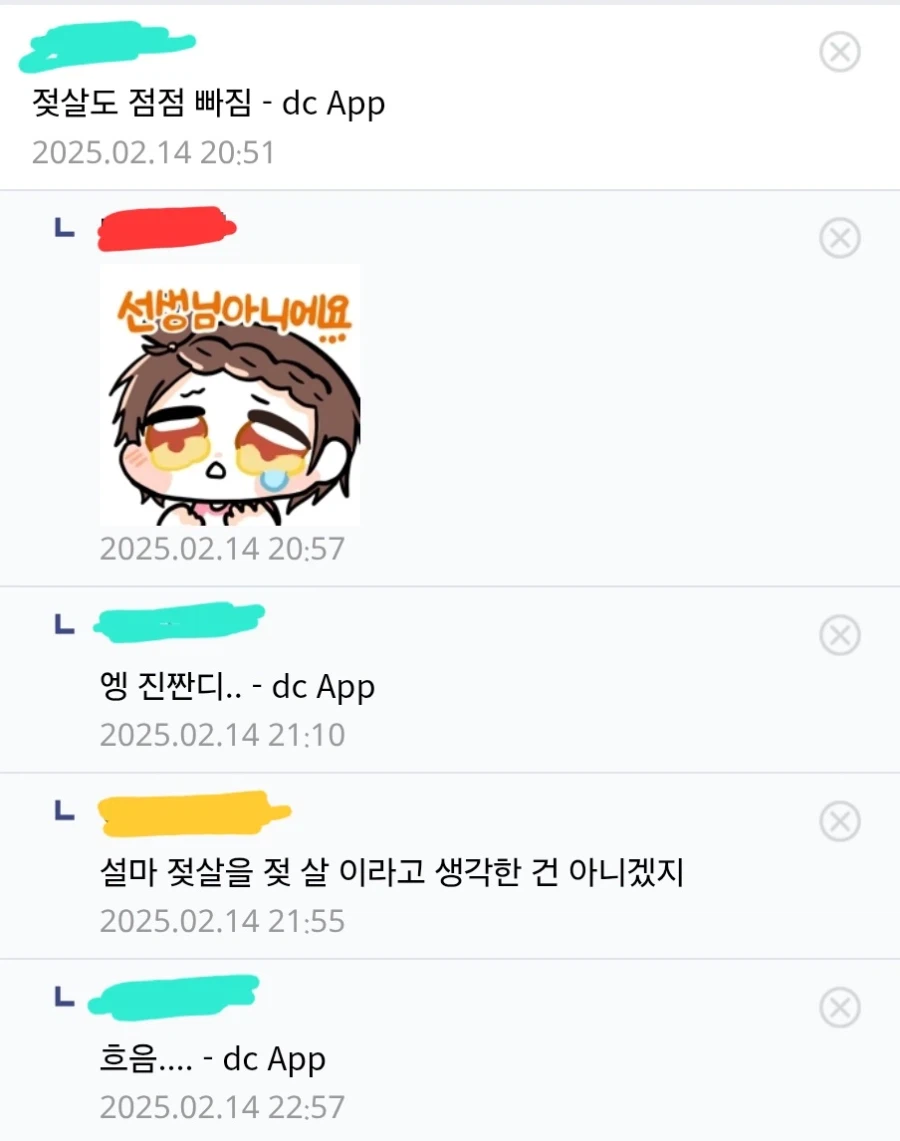
Task: Select the red-masked replier's nickname
Action: pos(165,228)
